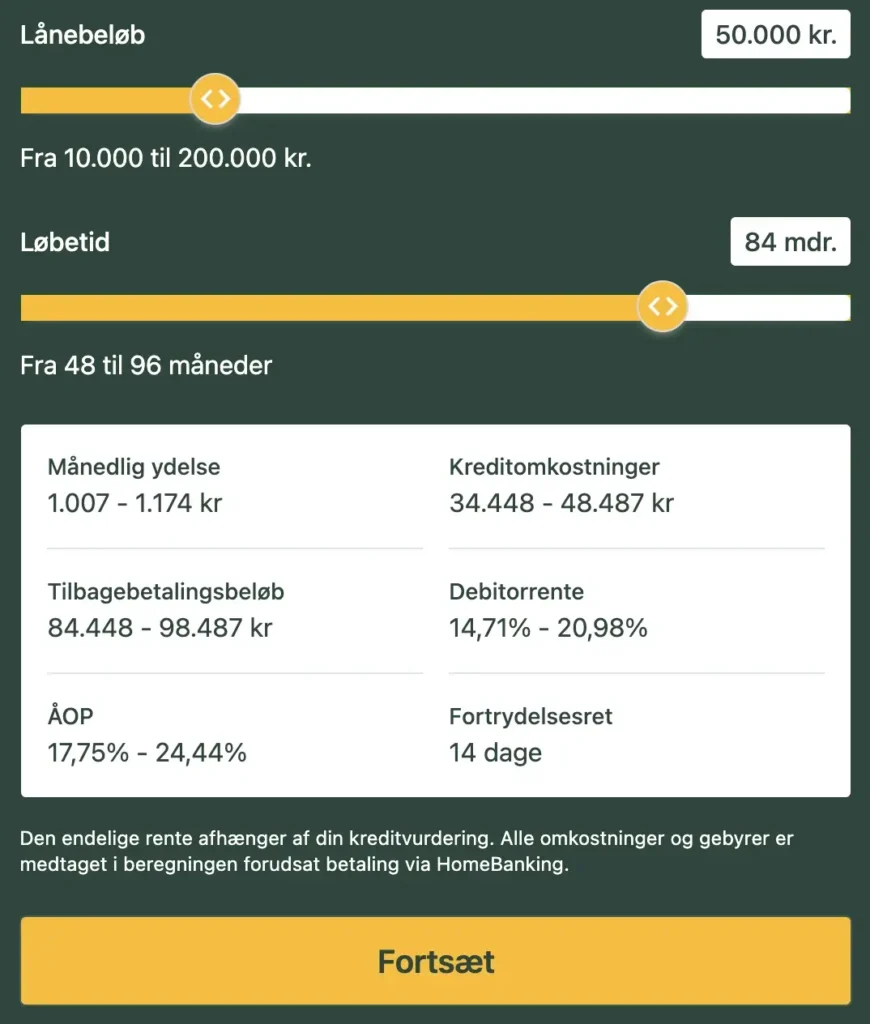This screenshot has height=1024, width=870.
Task: Click the Løbetid heading label
Action: (64, 242)
